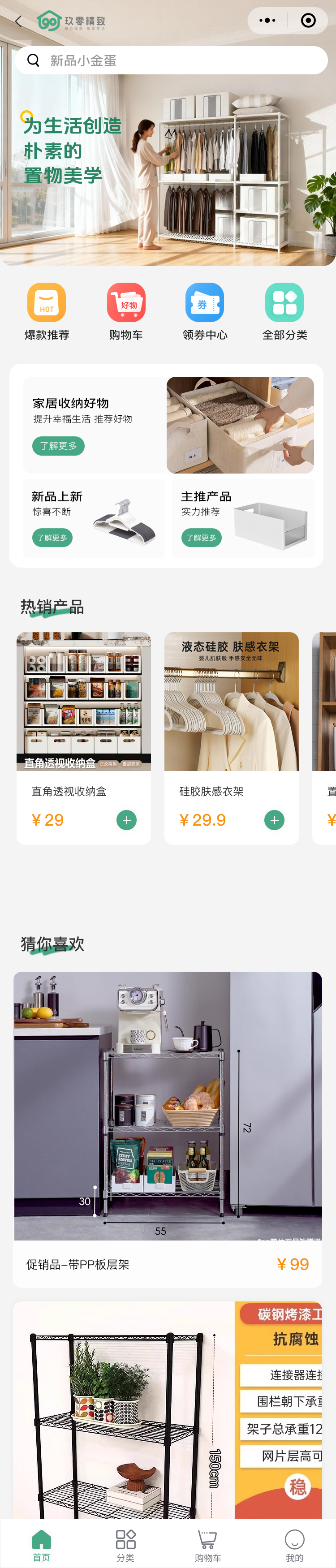Viewport: 336px width, 1568px height.
Task: Open the 购物车 shortcut icon
Action: (x=126, y=311)
